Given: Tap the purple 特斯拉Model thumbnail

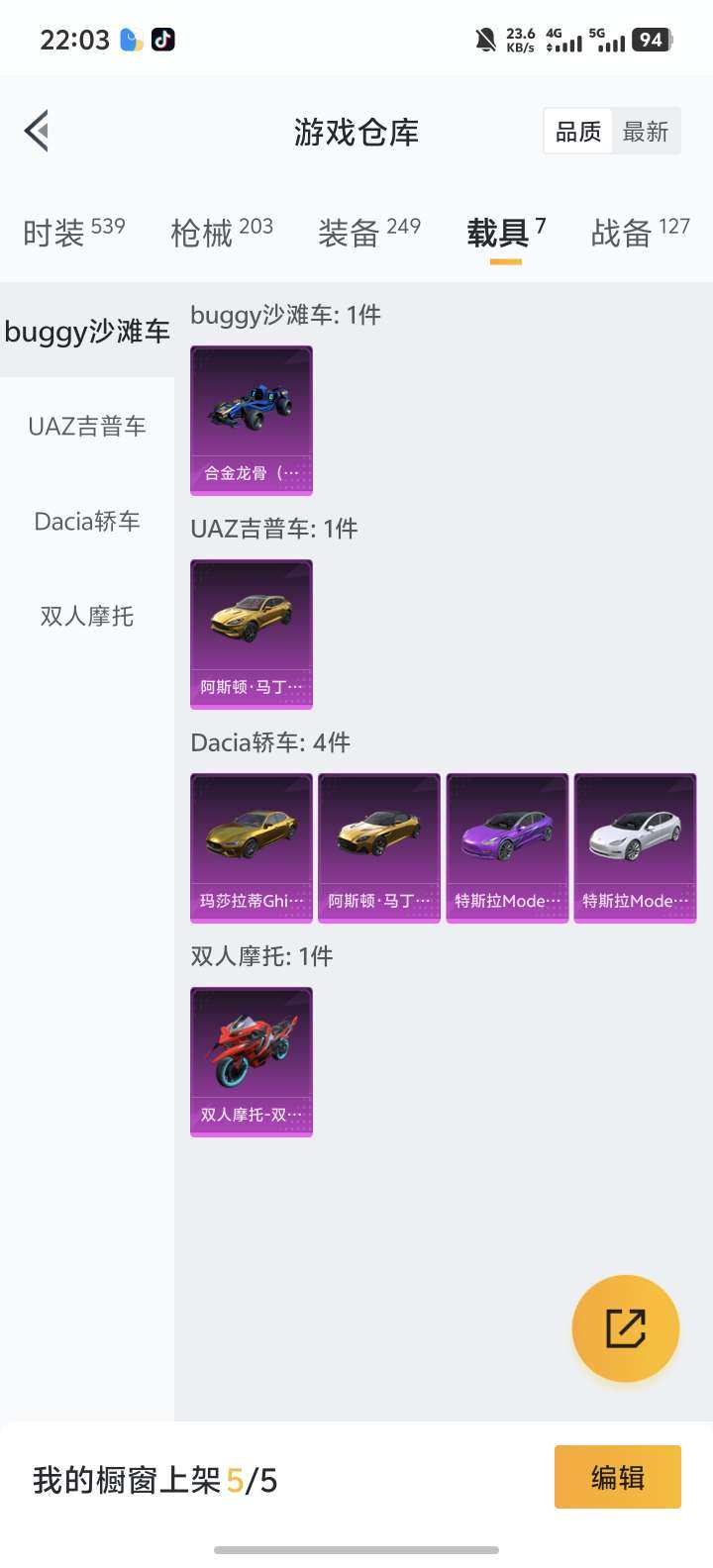Looking at the screenshot, I should point(507,846).
